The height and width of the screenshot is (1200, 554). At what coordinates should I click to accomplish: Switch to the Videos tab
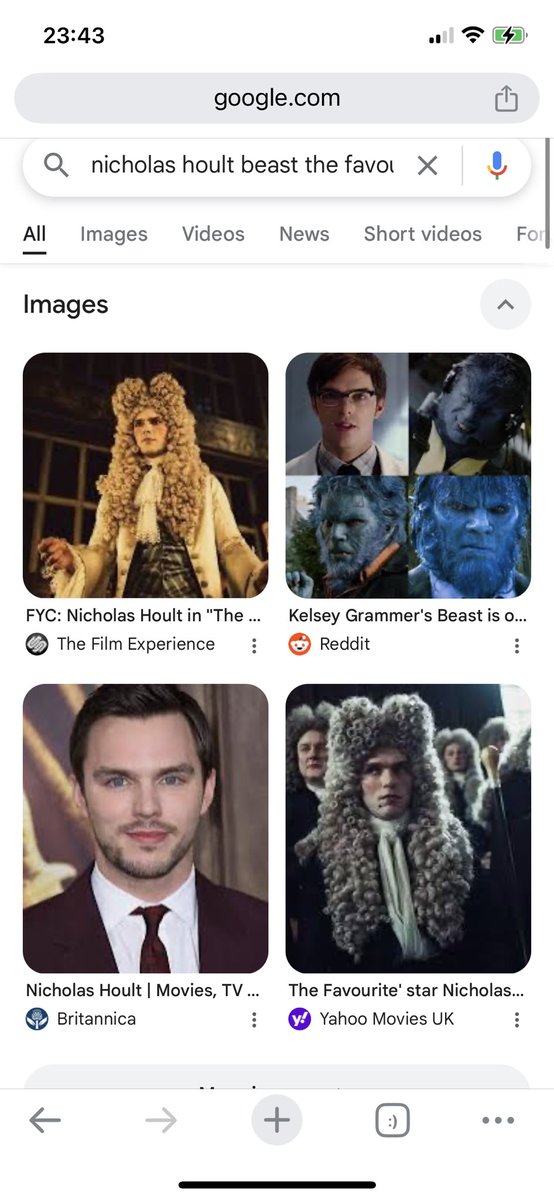click(x=213, y=234)
